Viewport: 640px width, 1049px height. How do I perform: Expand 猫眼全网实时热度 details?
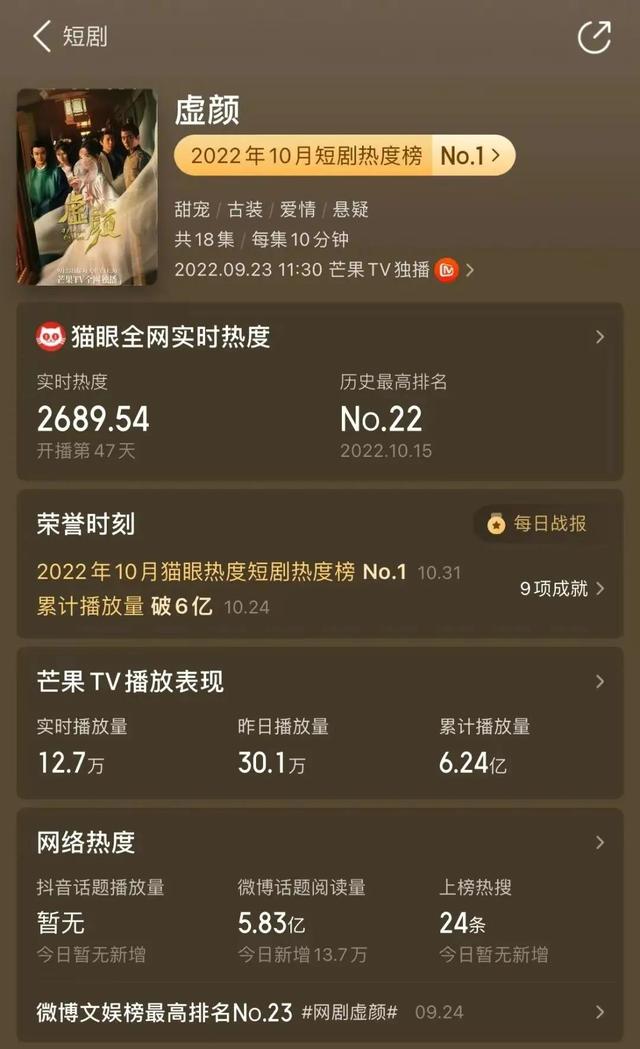point(320,337)
